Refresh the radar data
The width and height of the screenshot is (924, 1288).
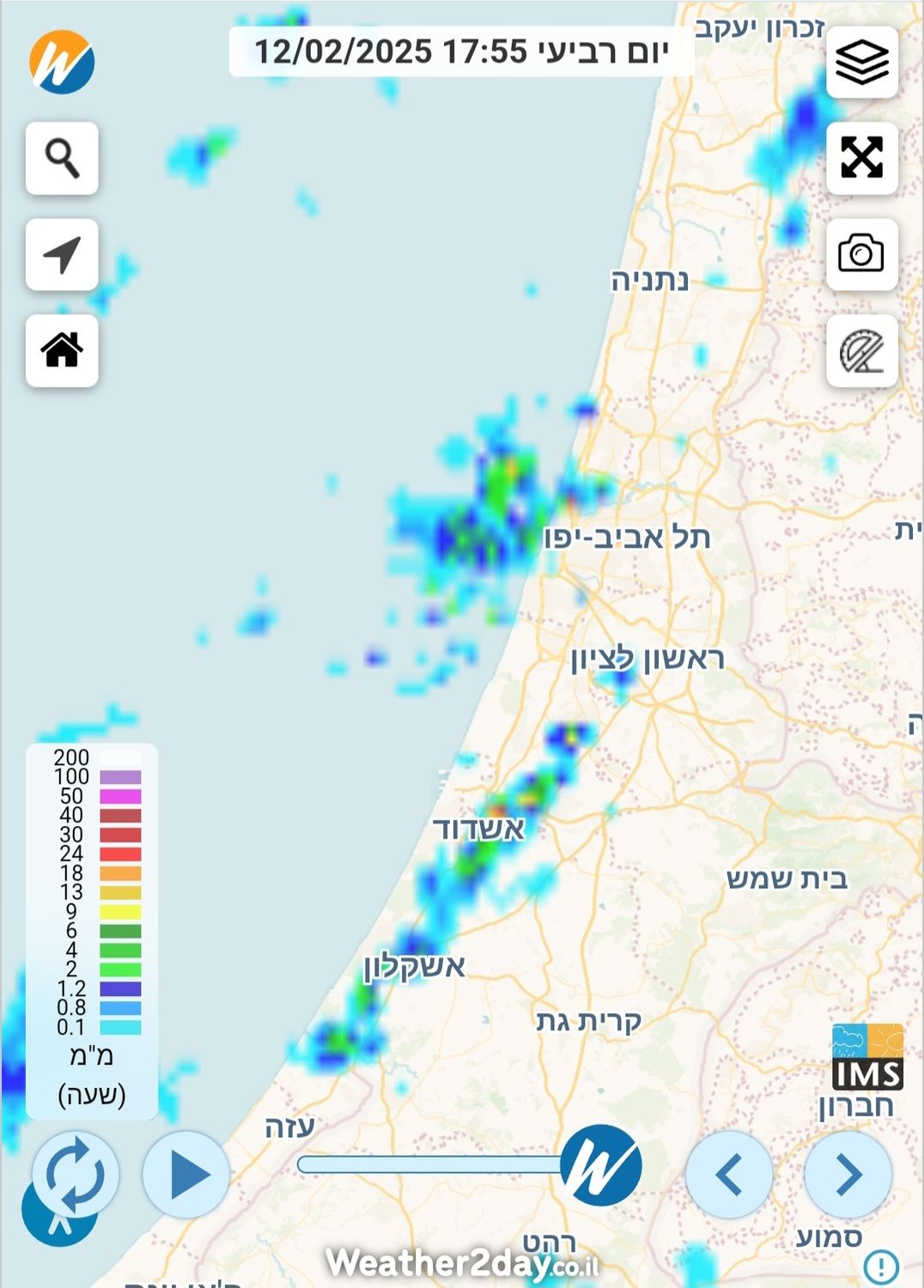[76, 1174]
